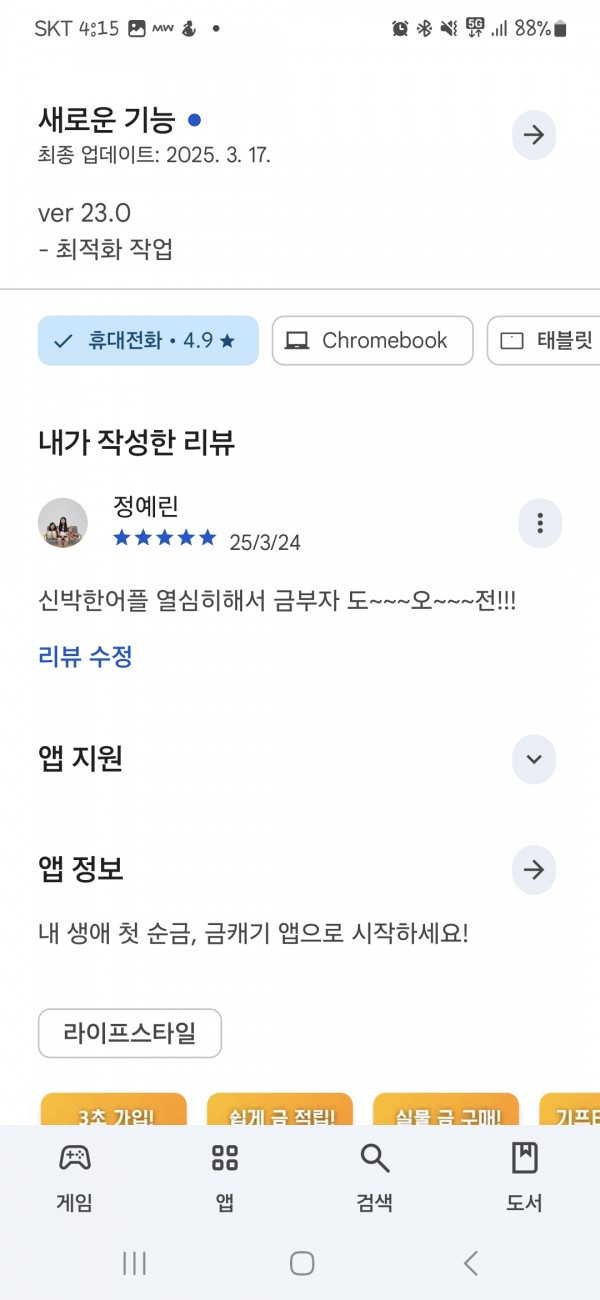
Task: Open recent apps from navigation bar
Action: (x=135, y=1263)
